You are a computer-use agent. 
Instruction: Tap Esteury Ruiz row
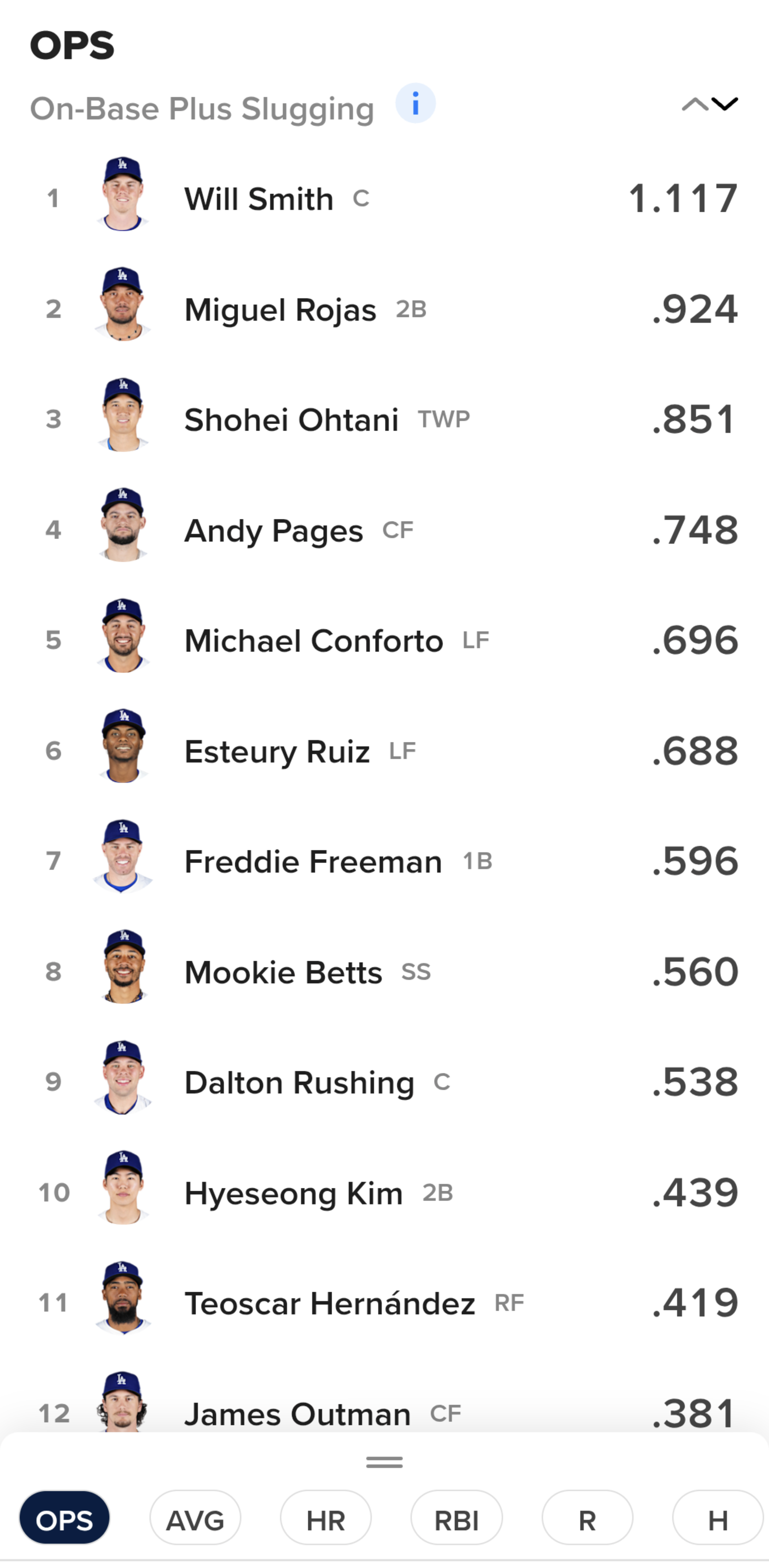(x=384, y=750)
